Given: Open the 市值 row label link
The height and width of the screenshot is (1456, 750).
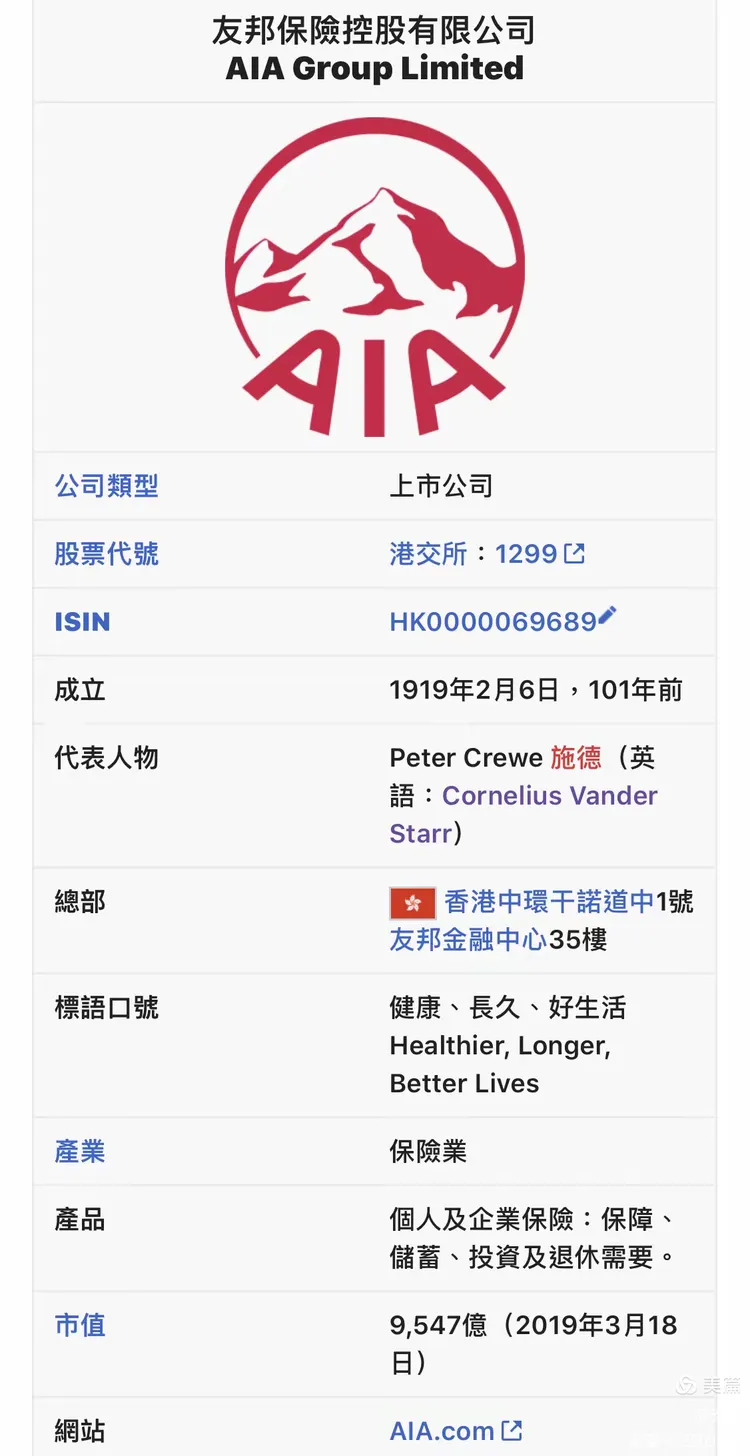Looking at the screenshot, I should (x=79, y=1324).
